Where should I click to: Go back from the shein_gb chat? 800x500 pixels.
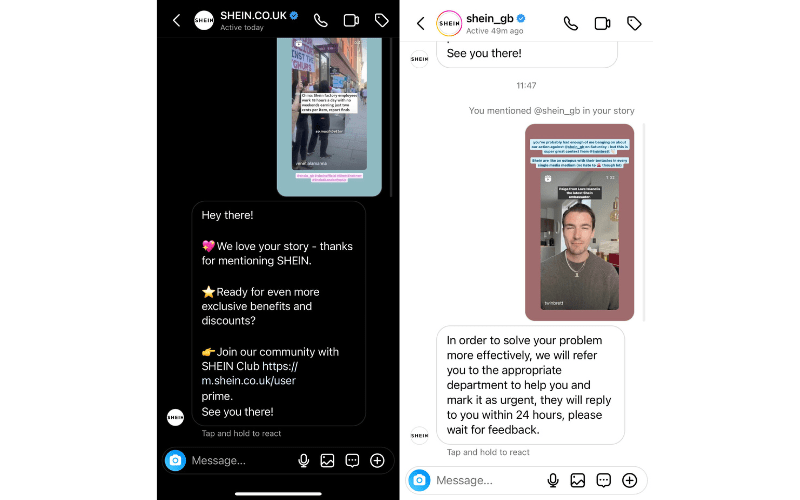point(420,23)
